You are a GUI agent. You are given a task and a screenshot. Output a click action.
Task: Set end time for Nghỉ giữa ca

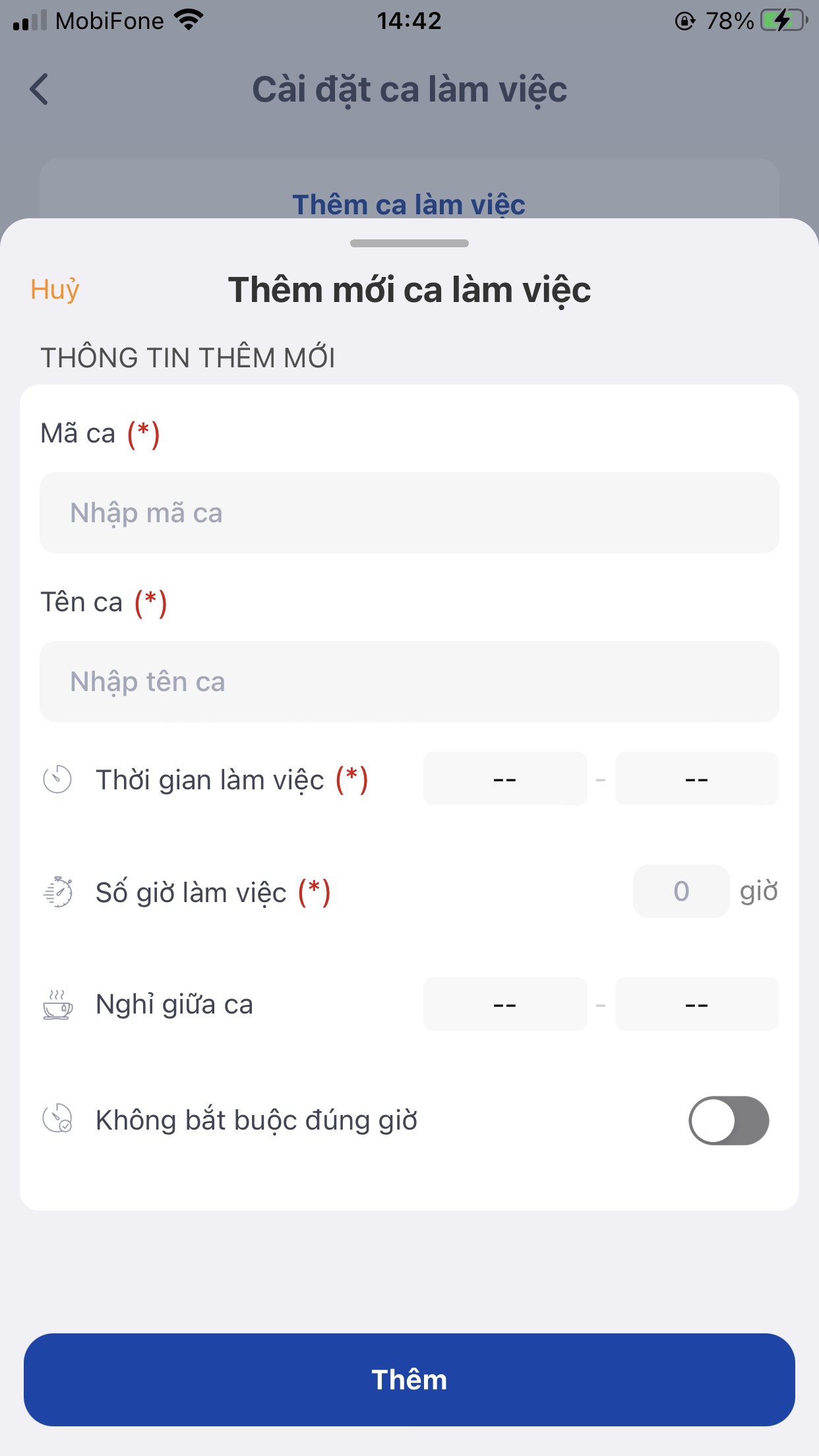pyautogui.click(x=696, y=1004)
